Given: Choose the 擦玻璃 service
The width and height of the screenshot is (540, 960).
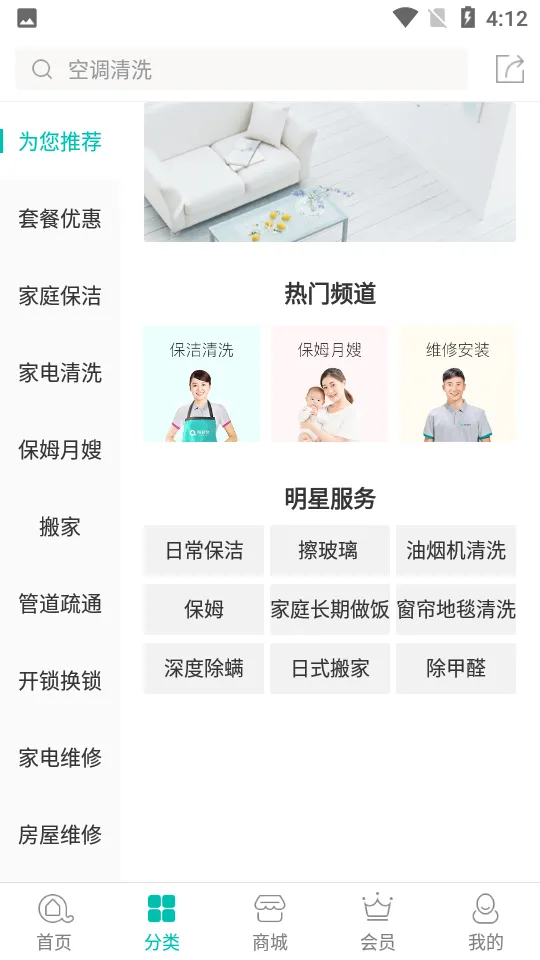Looking at the screenshot, I should [329, 550].
